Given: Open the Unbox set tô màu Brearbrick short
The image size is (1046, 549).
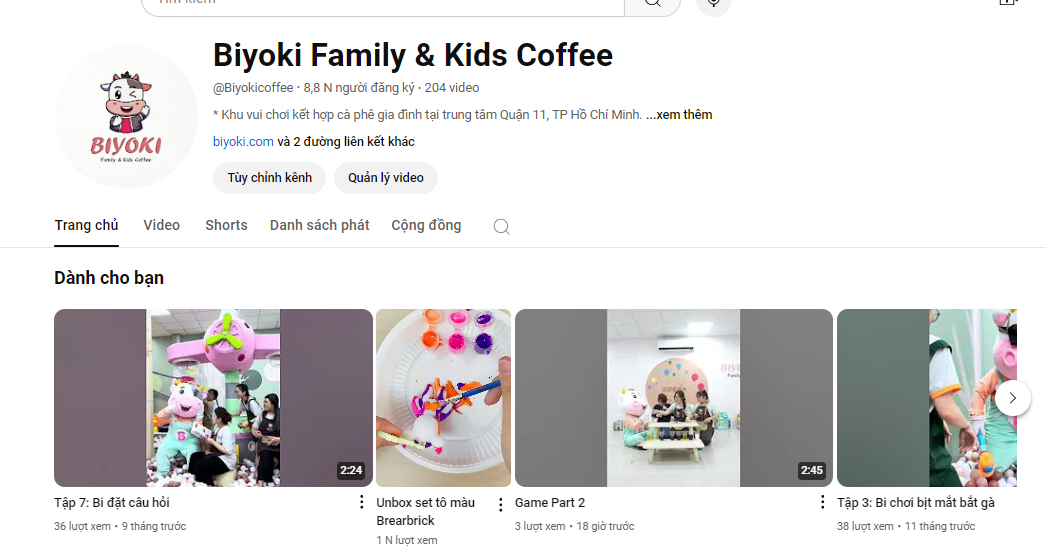Looking at the screenshot, I should [x=443, y=398].
